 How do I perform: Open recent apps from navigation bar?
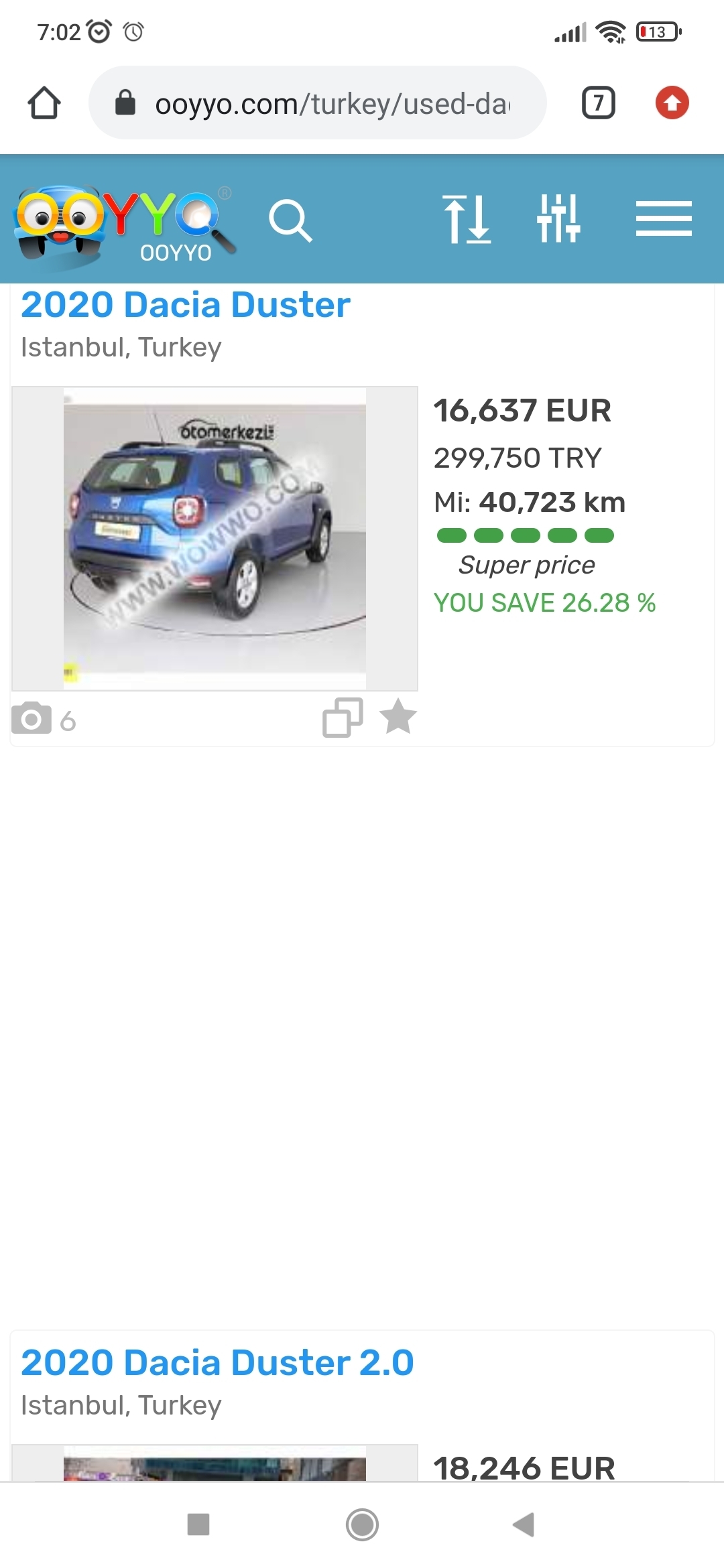[198, 1524]
